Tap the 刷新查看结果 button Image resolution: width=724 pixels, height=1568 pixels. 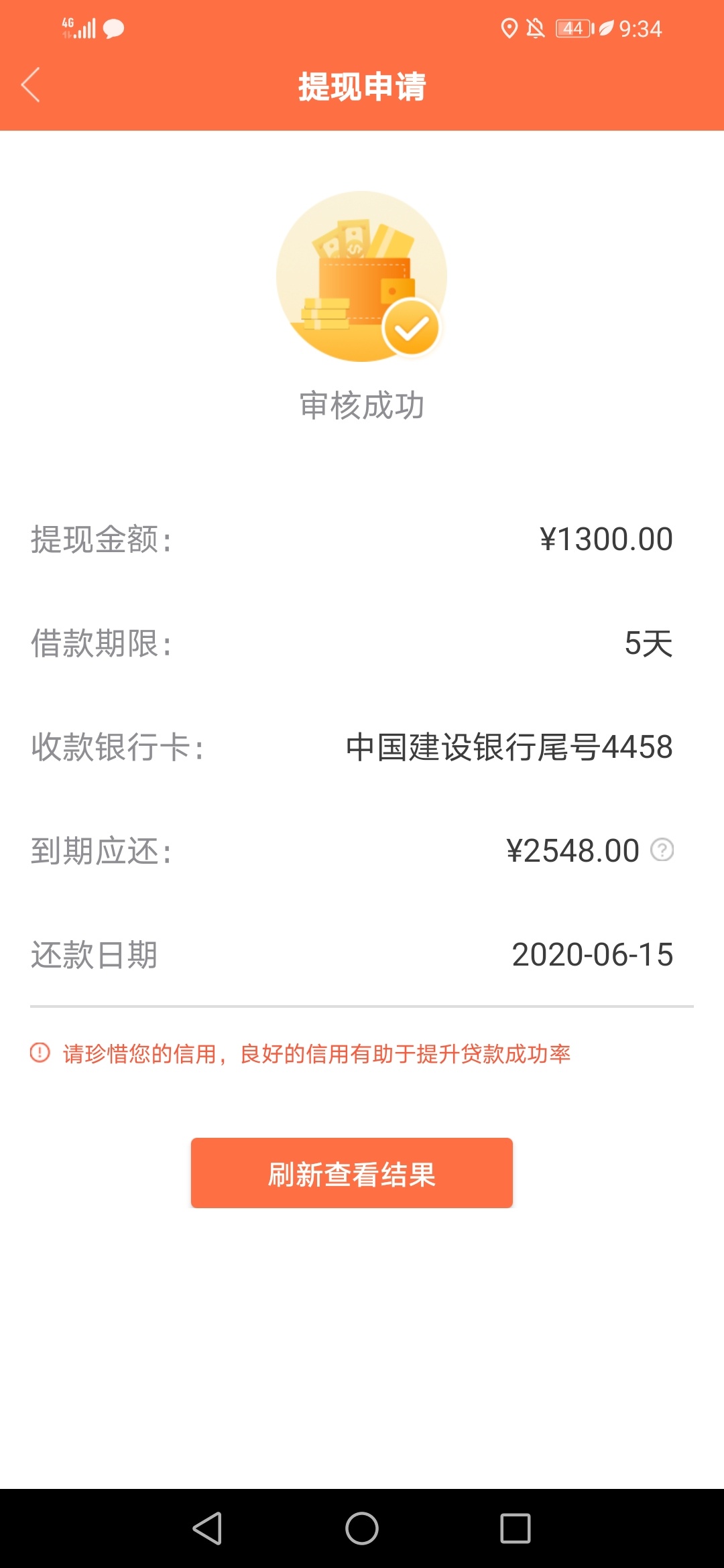pyautogui.click(x=351, y=1173)
